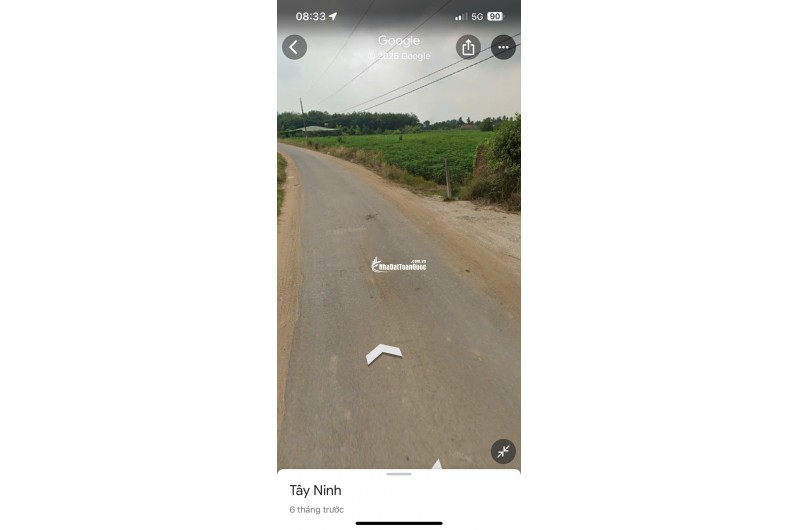
Task: Share this Street View location
Action: tap(468, 47)
